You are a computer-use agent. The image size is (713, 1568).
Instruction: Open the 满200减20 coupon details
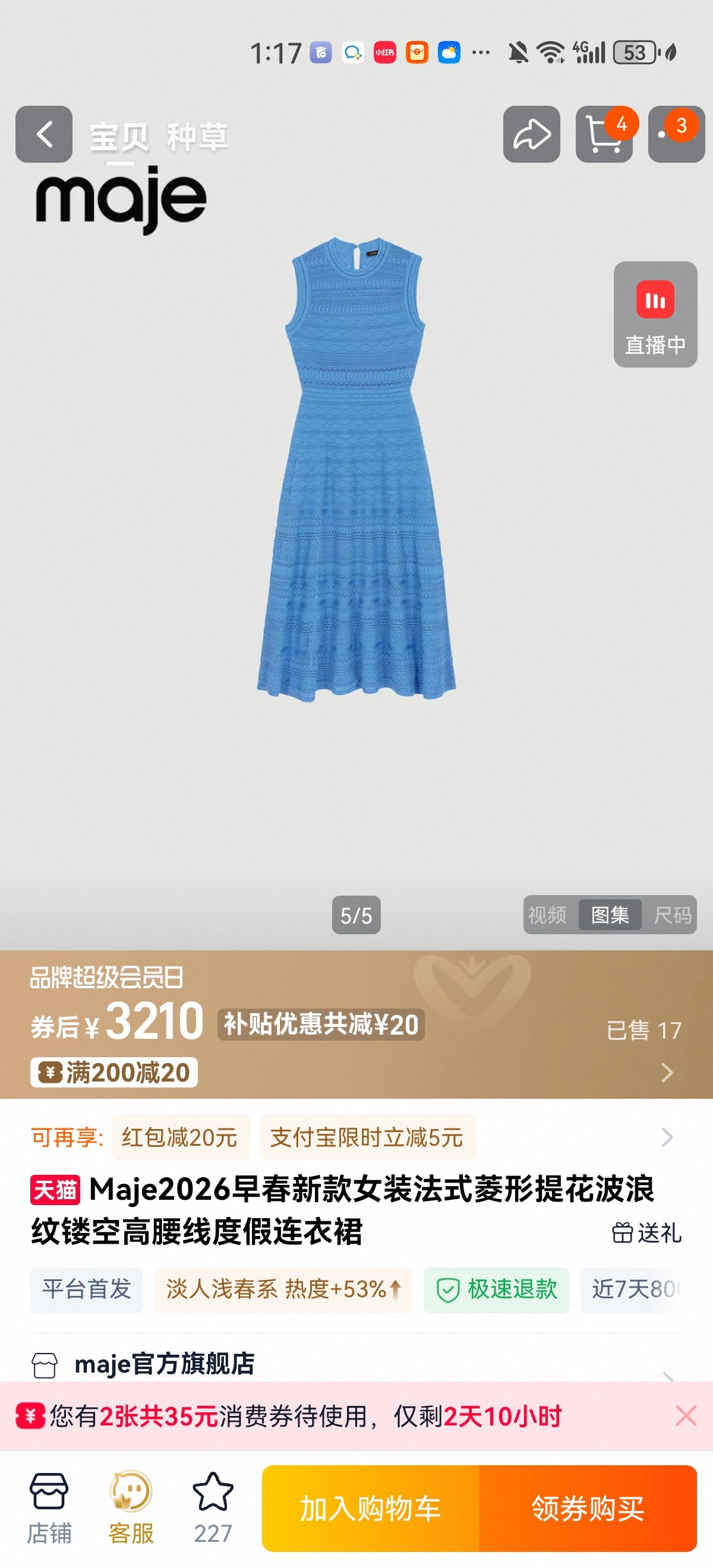coord(115,1073)
